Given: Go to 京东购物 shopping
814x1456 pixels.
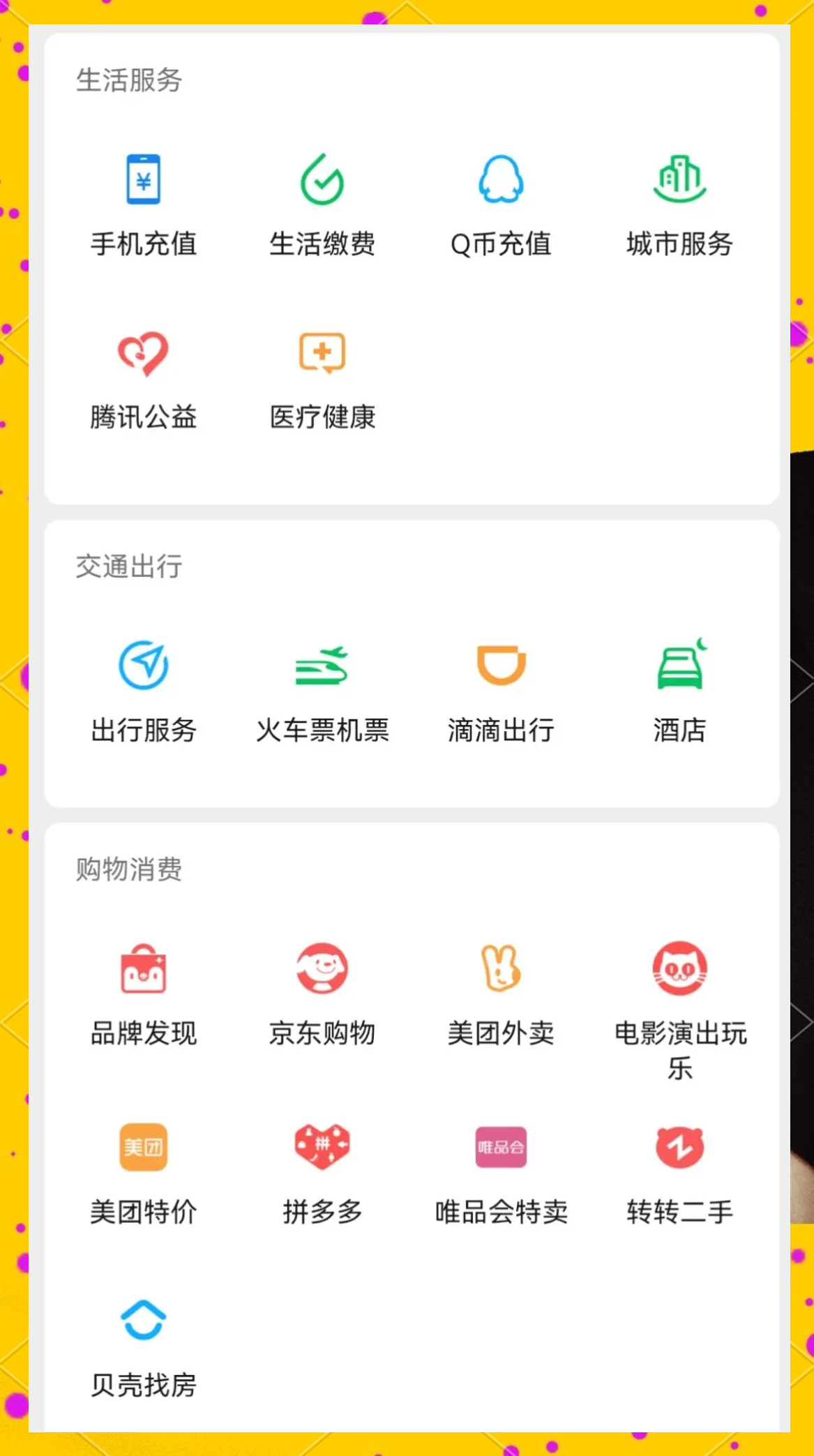Looking at the screenshot, I should pyautogui.click(x=322, y=994).
